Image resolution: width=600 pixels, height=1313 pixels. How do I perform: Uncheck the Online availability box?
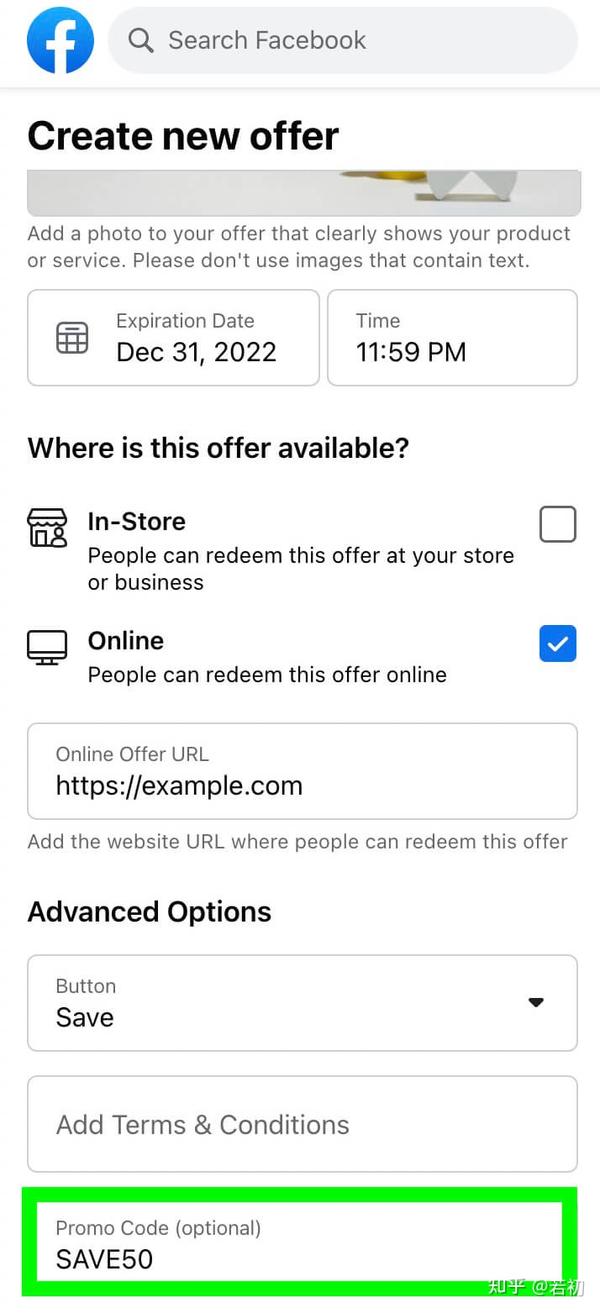click(x=558, y=644)
